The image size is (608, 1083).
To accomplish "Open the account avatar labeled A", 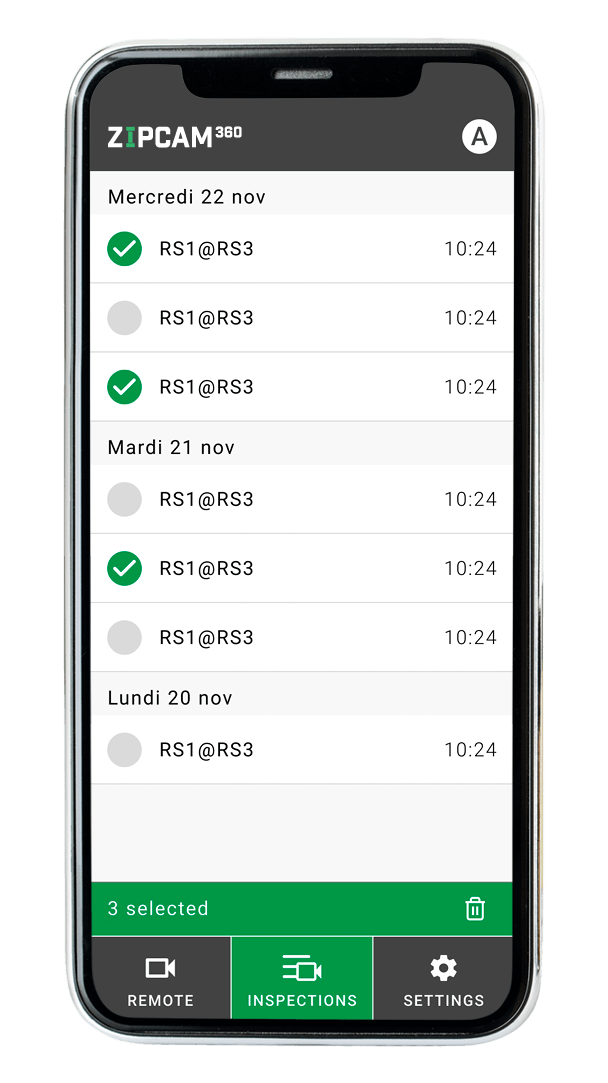I will tap(479, 137).
